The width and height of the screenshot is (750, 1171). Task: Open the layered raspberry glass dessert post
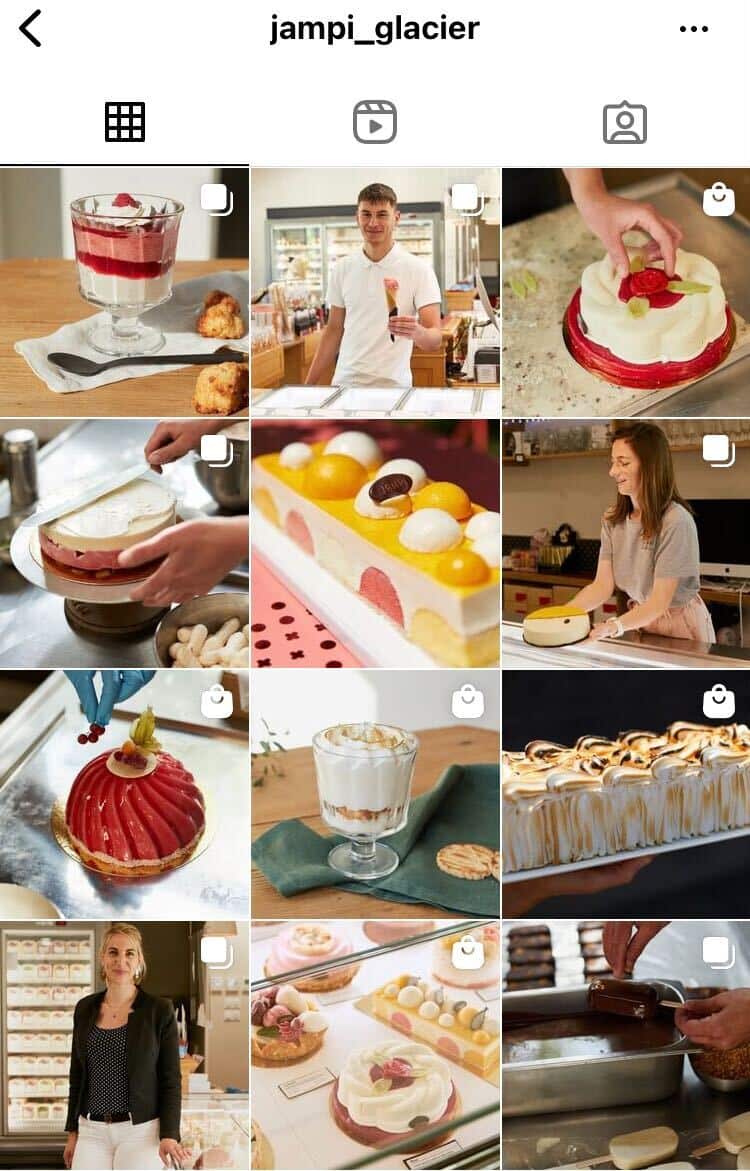click(x=124, y=292)
